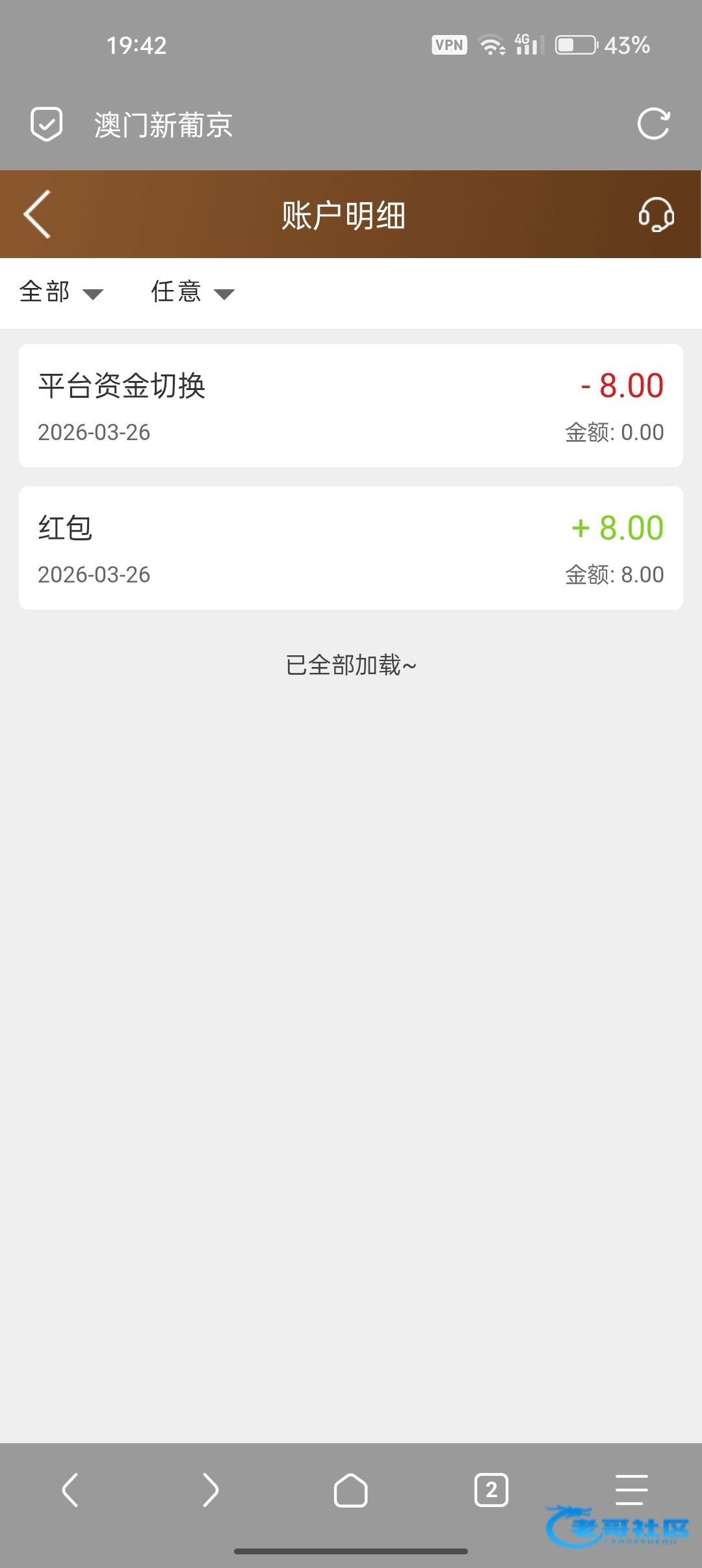Go to browser home page
Screen dimensions: 702x1568
click(351, 1489)
